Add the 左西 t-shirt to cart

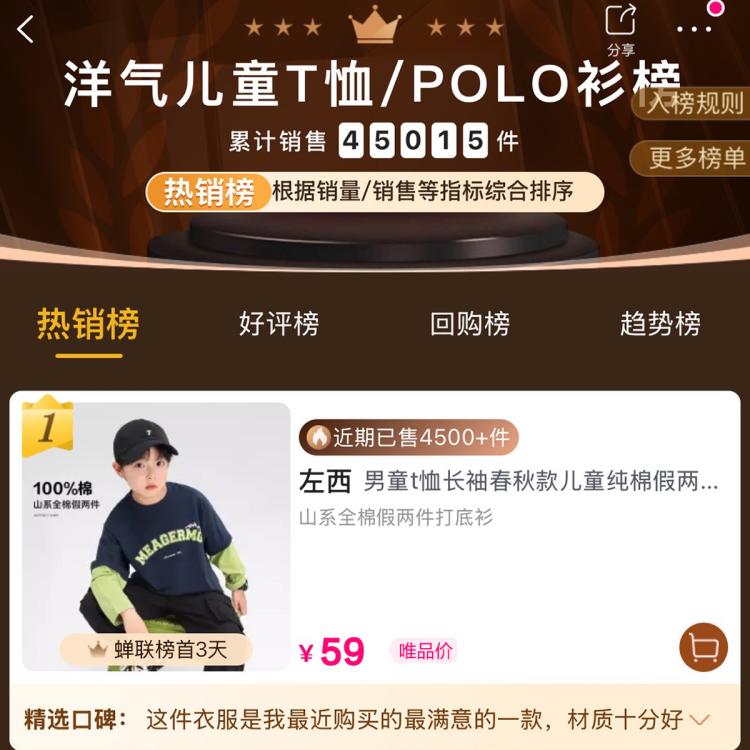[703, 647]
